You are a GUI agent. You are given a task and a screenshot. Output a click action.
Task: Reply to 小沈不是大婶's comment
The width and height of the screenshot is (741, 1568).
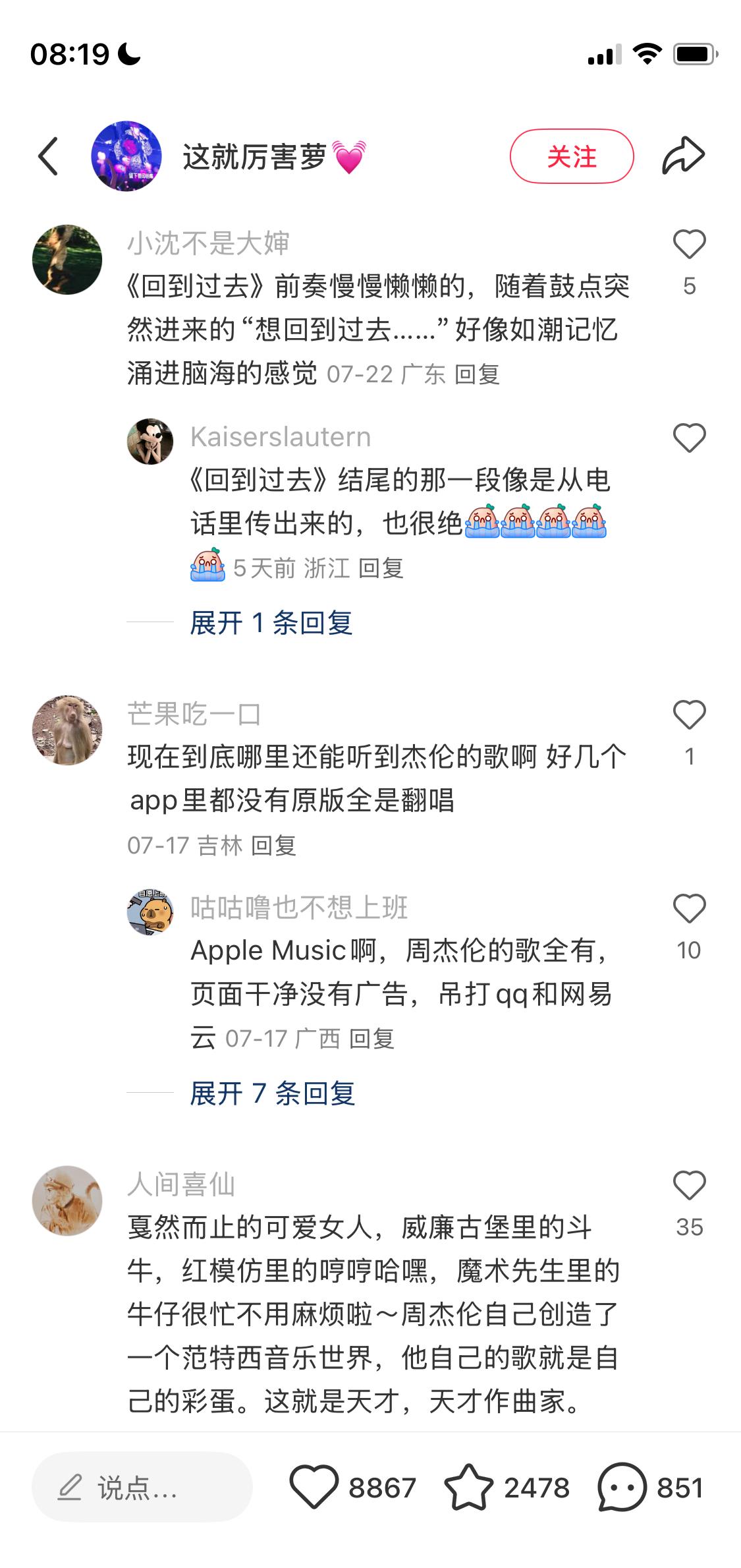477,374
